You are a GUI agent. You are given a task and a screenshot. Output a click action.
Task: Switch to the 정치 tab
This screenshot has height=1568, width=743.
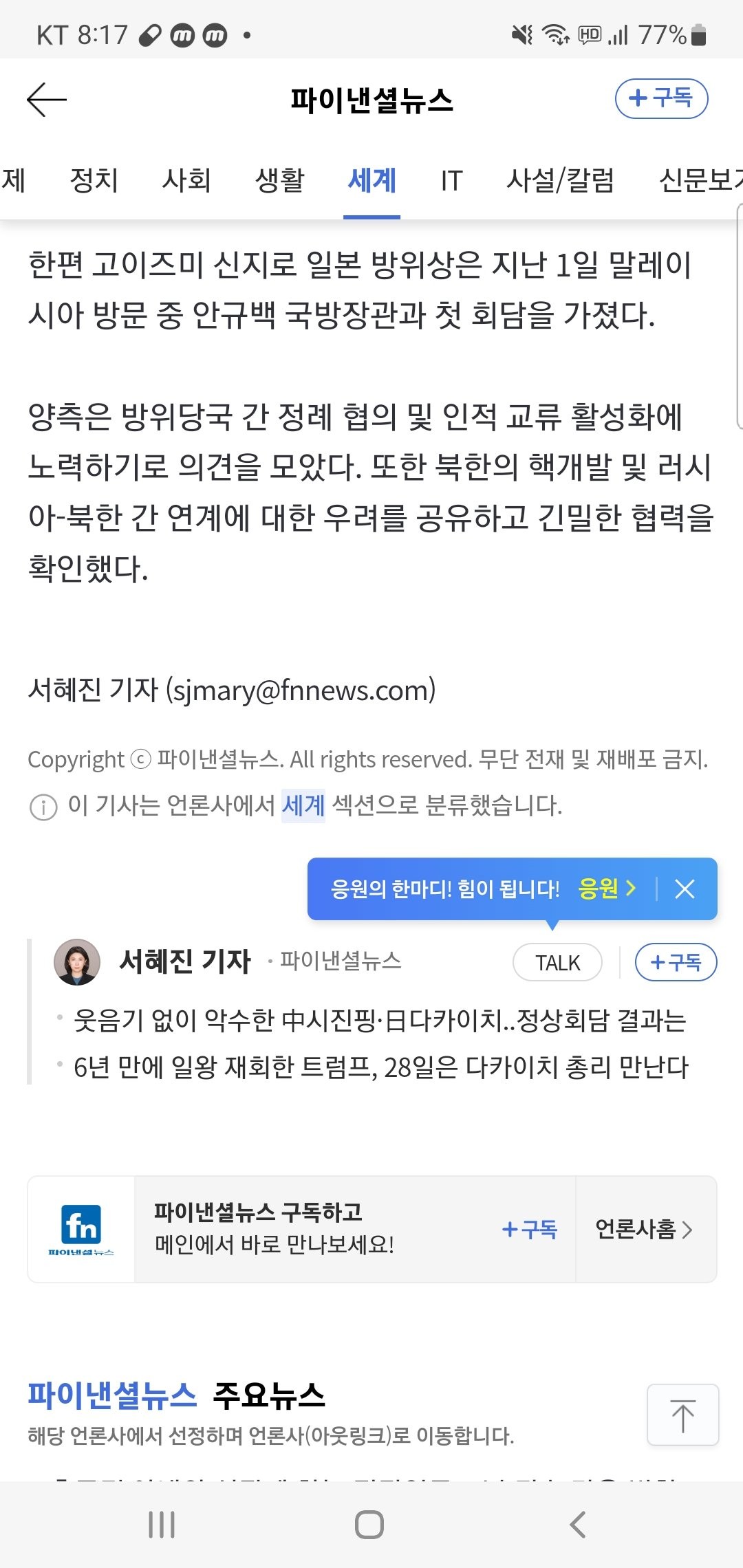click(94, 180)
